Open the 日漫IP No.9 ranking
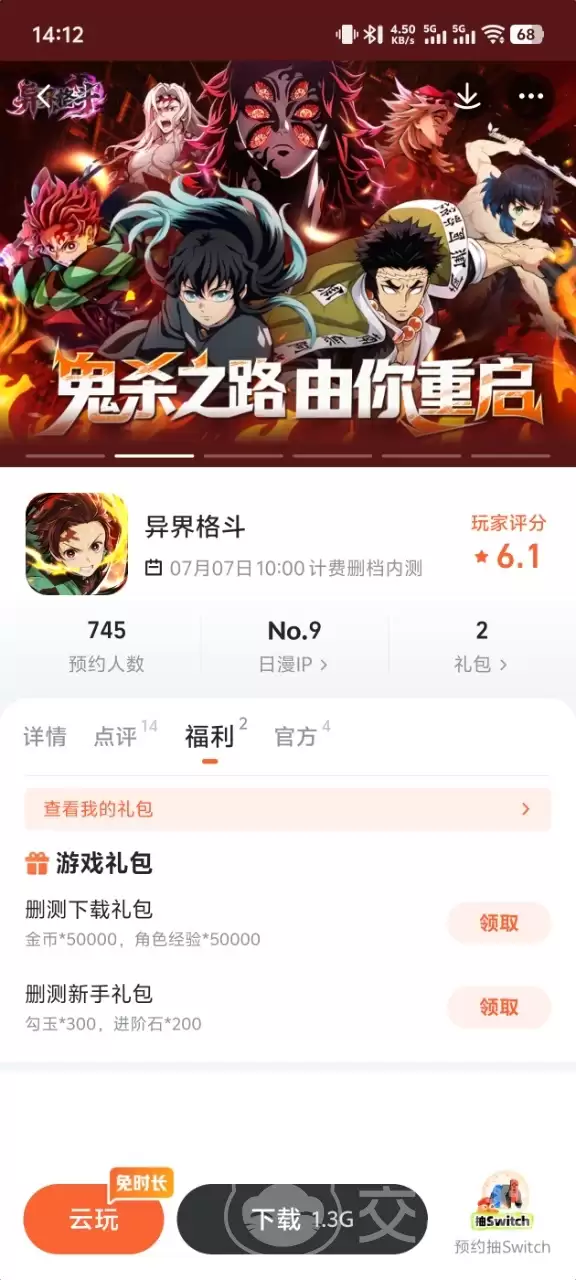This screenshot has width=576, height=1280. [x=294, y=646]
